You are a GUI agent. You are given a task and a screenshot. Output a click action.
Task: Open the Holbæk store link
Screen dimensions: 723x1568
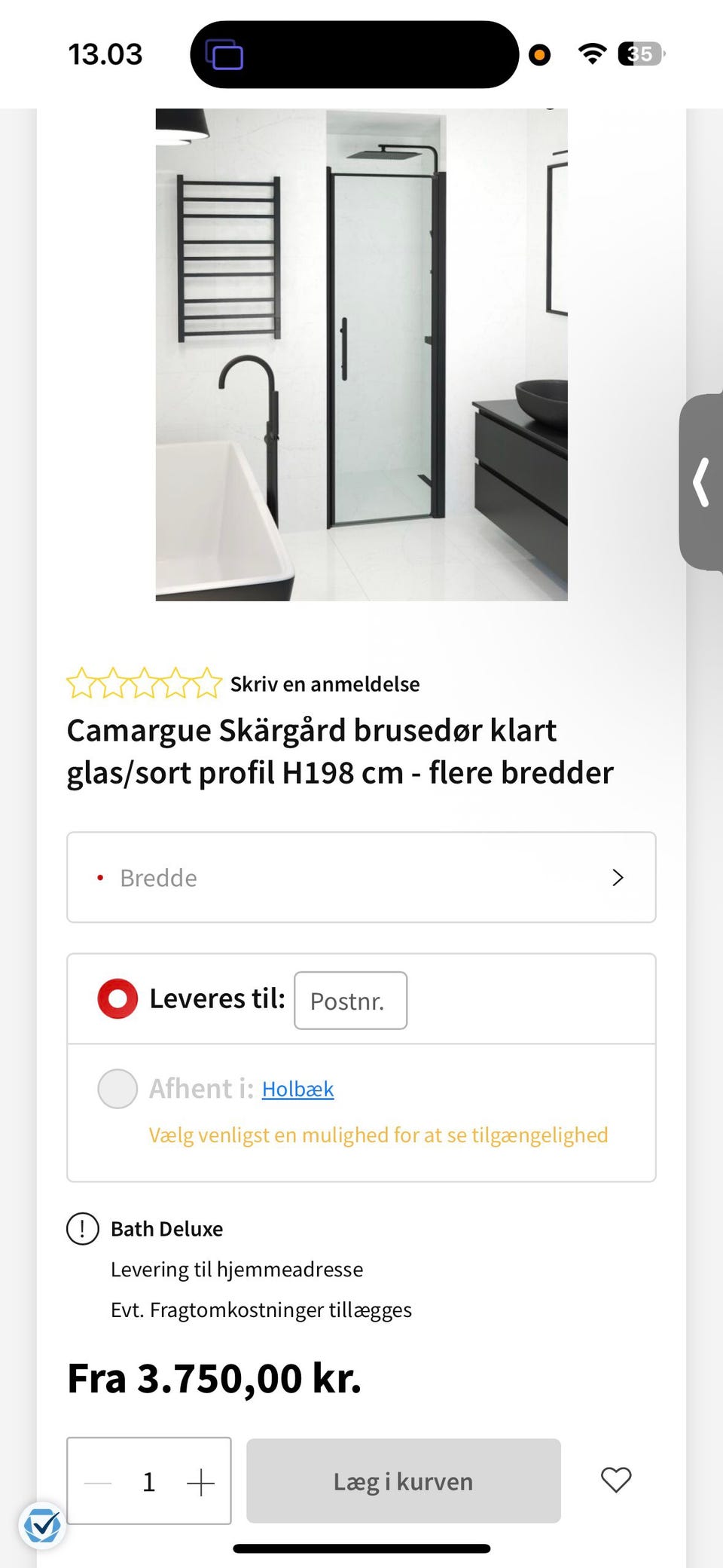tap(297, 1088)
